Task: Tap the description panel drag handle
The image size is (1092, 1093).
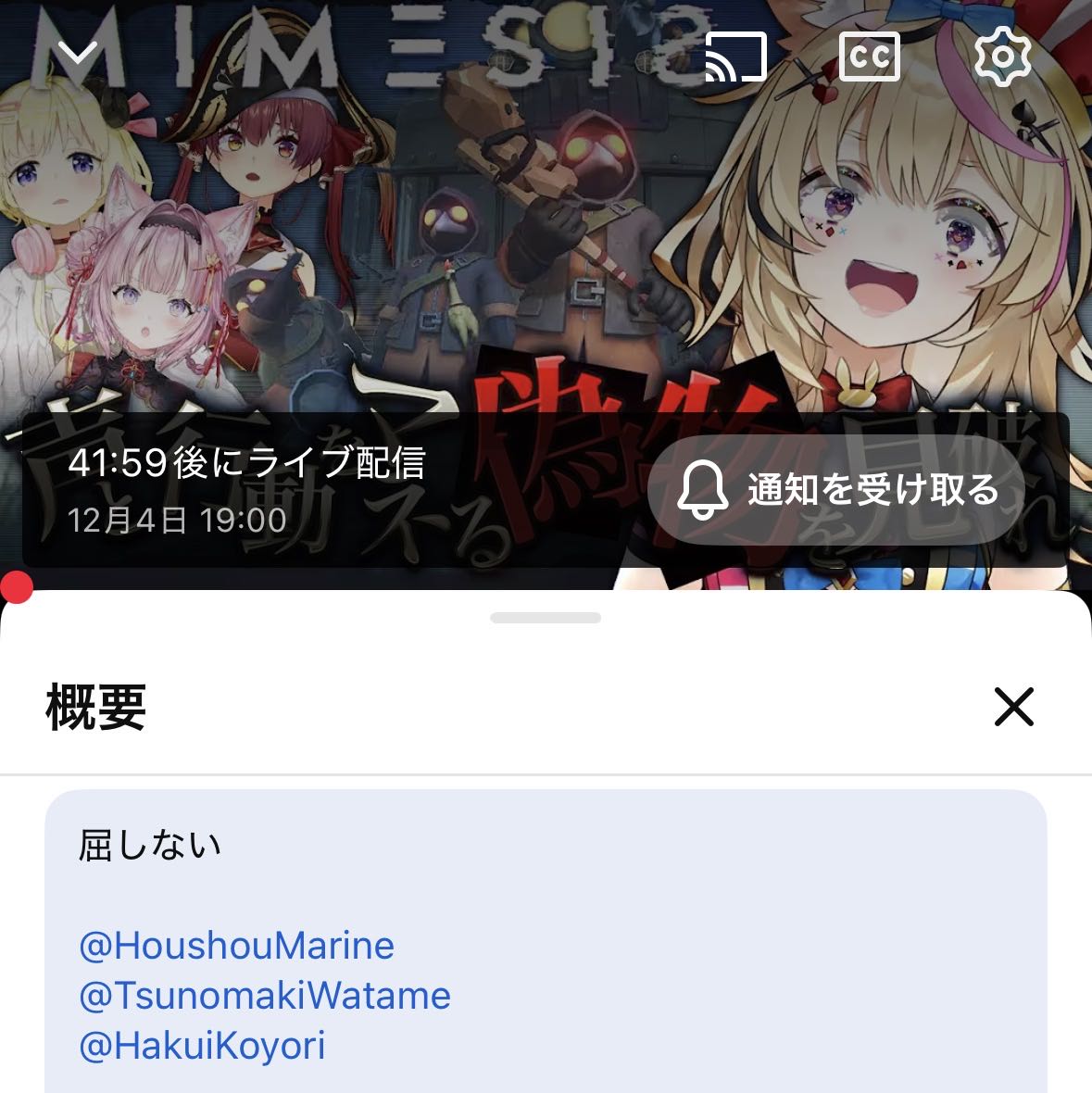Action: [x=546, y=618]
